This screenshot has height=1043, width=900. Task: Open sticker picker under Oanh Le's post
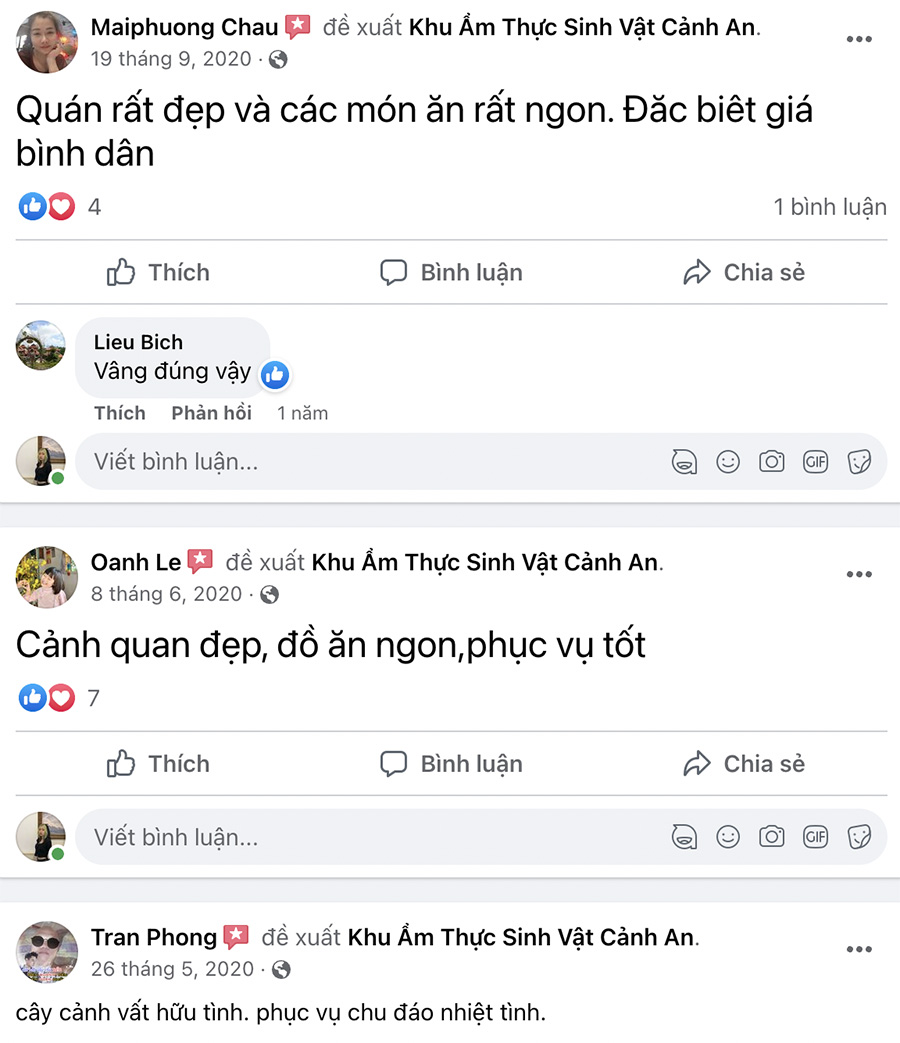[859, 837]
